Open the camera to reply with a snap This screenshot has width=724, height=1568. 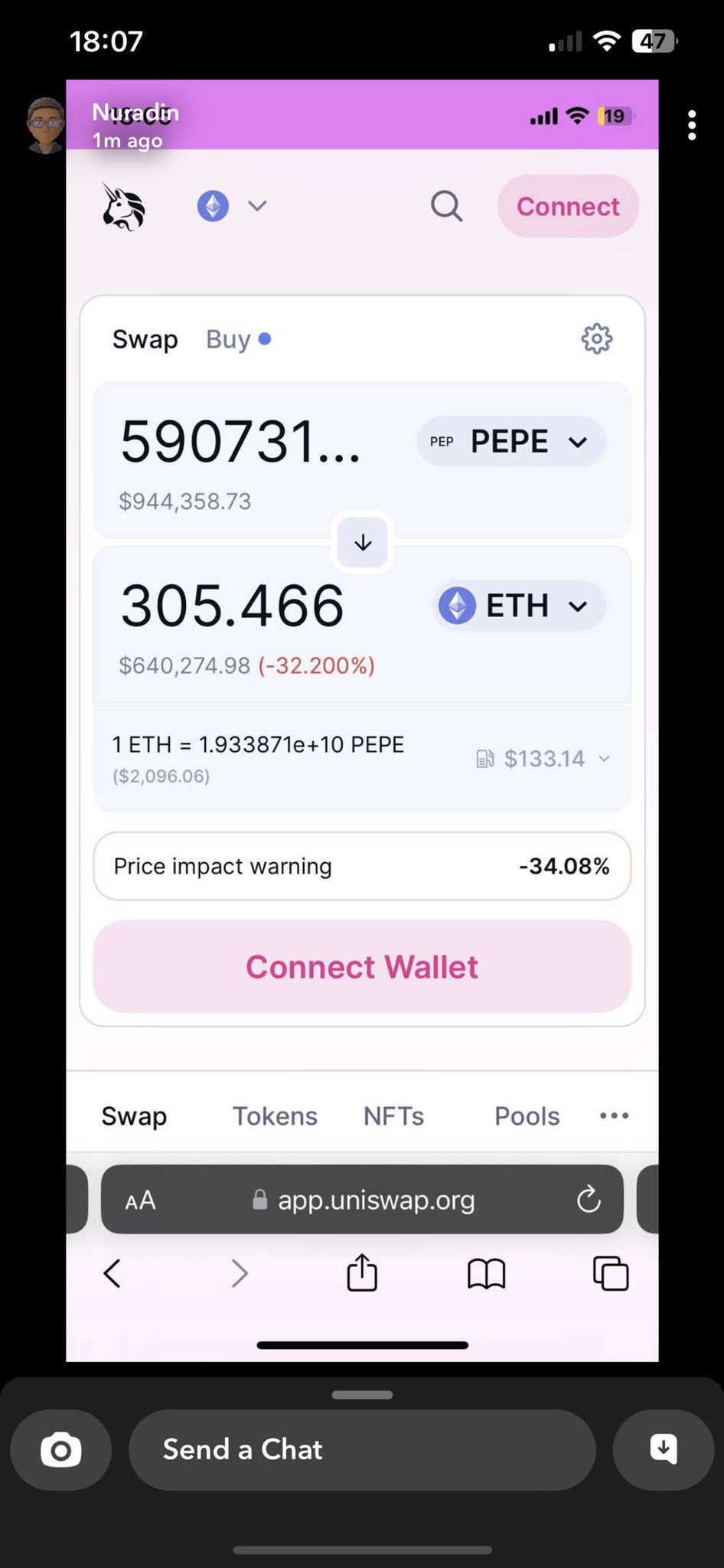[x=61, y=1450]
